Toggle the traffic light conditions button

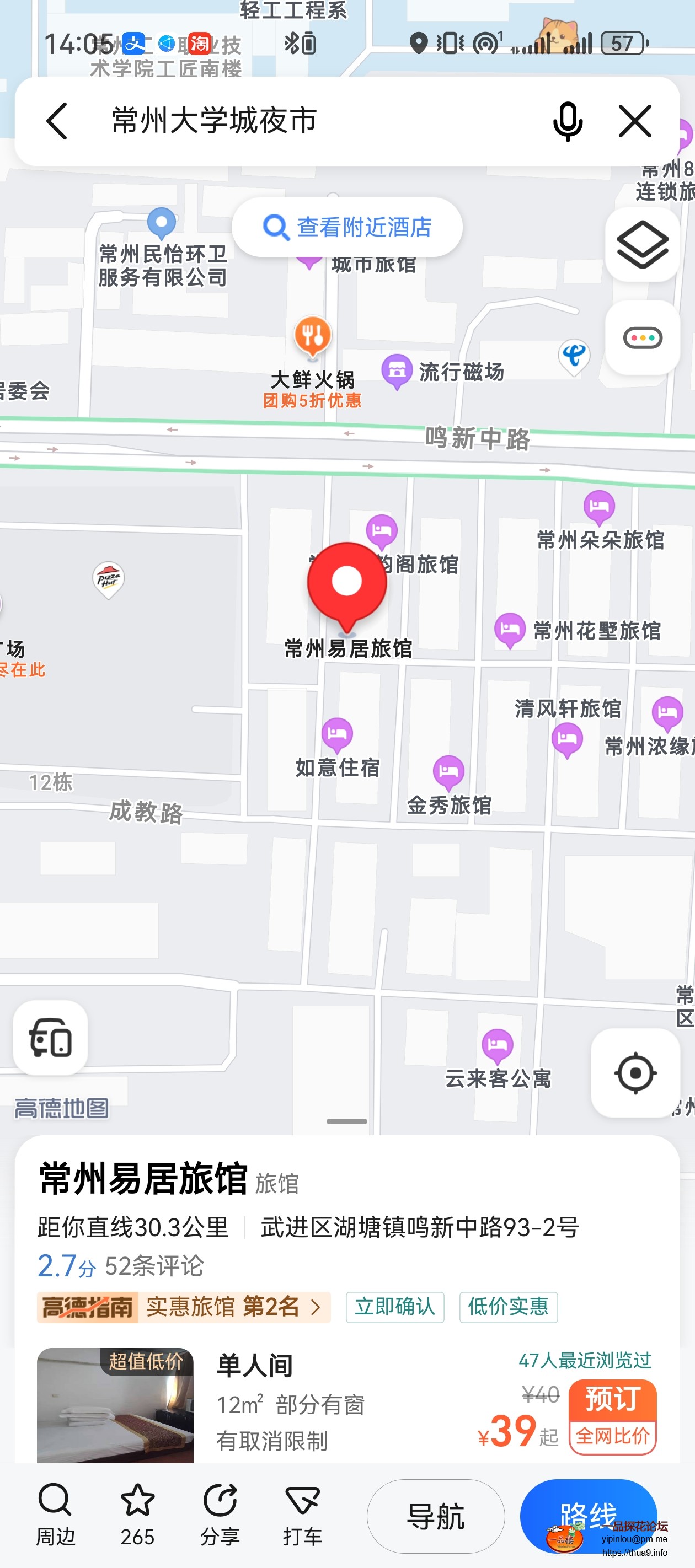(642, 338)
